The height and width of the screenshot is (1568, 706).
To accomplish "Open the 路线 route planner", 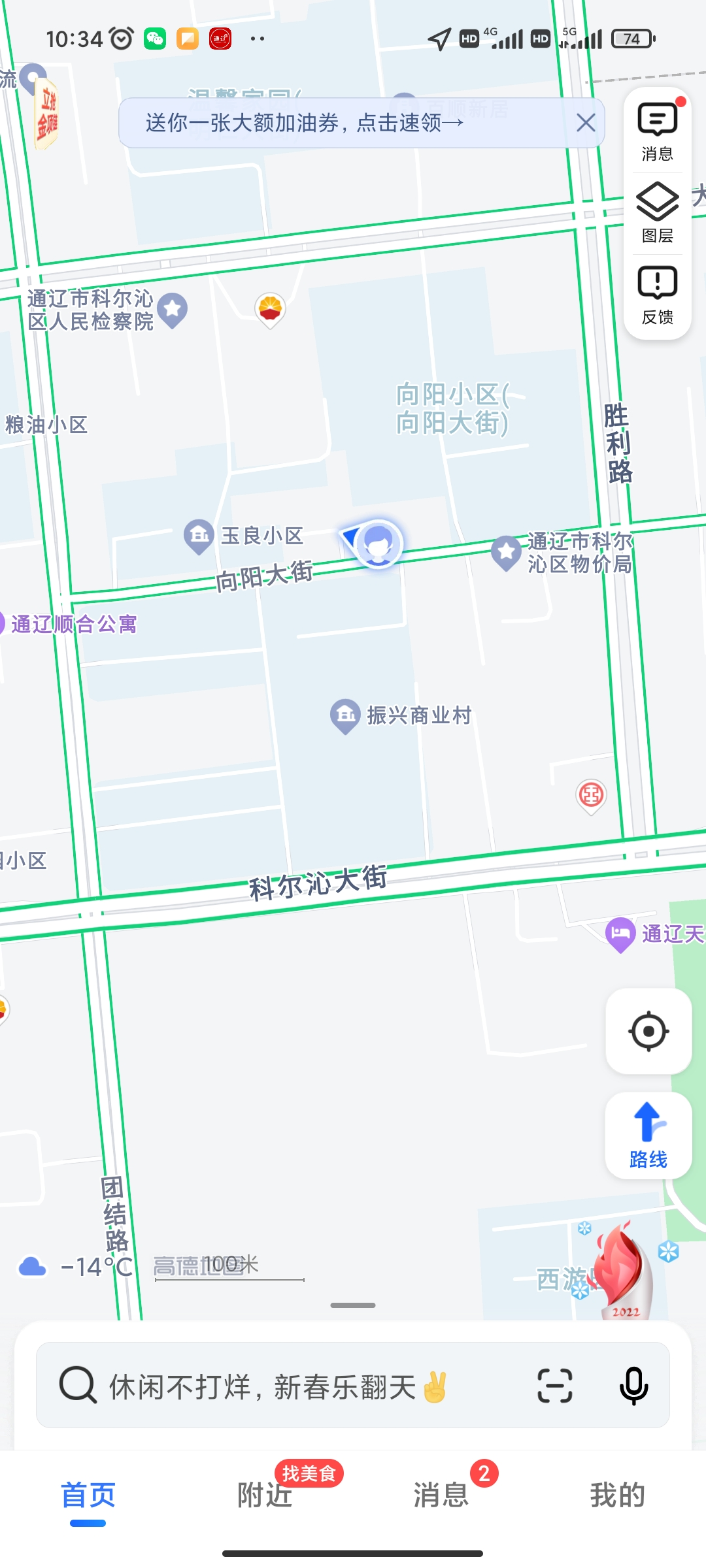I will tap(648, 1135).
